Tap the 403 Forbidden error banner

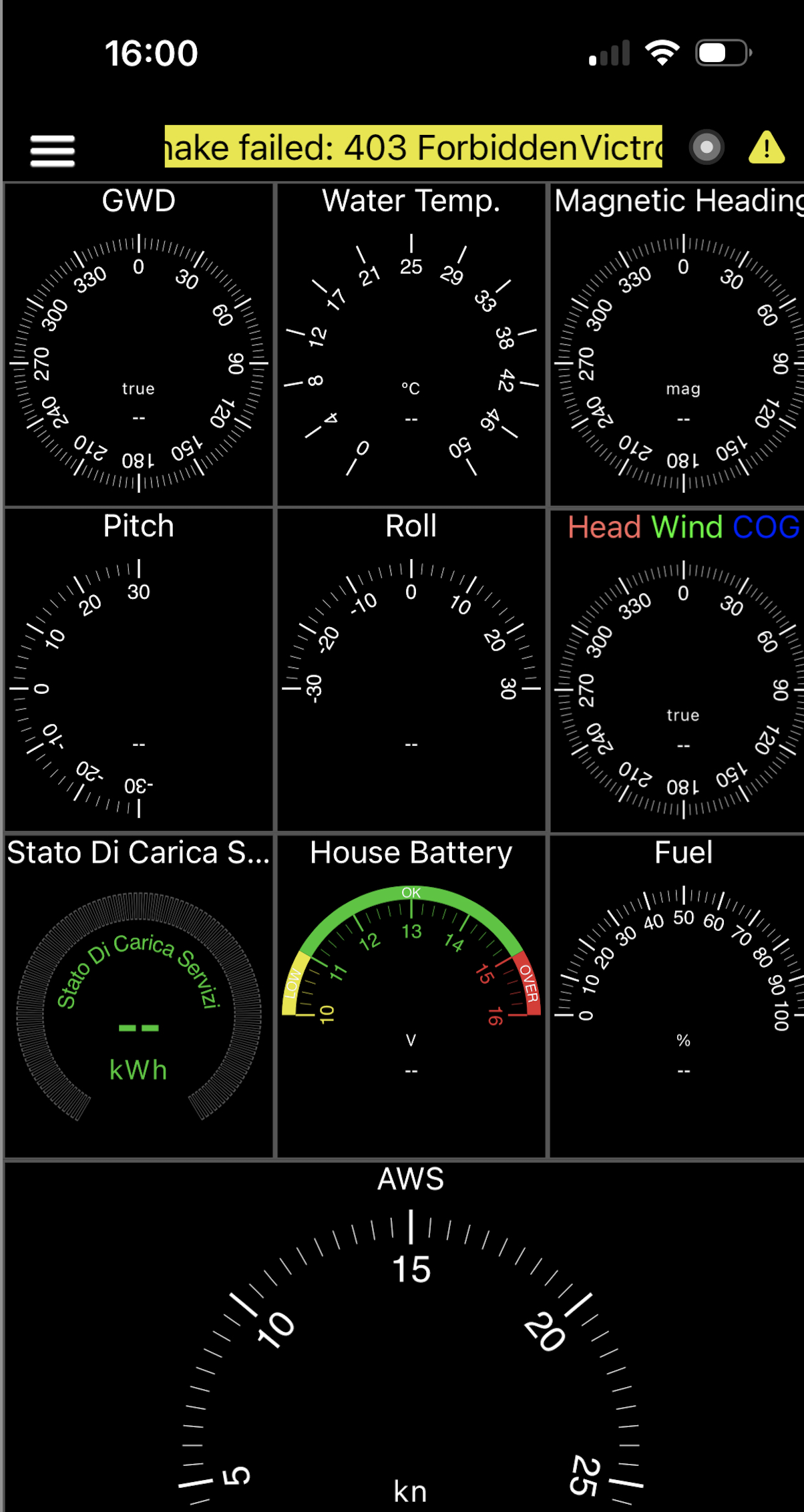[413, 147]
